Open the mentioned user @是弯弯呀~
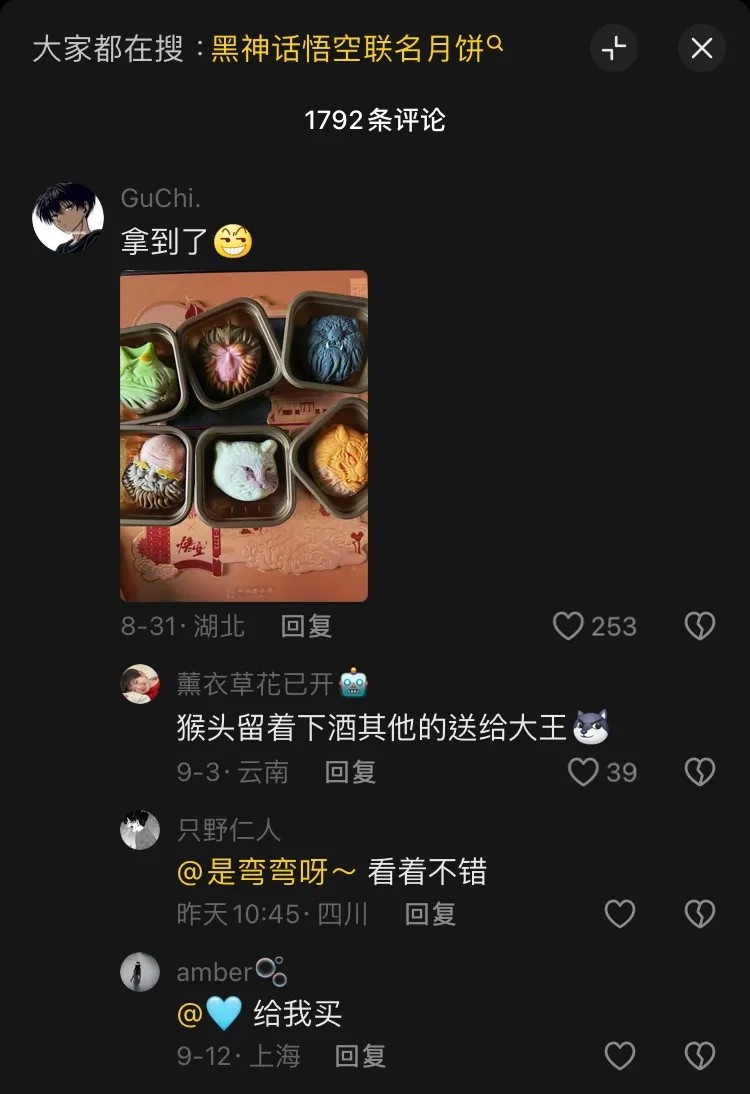Screen dimensions: 750x1094 266,872
